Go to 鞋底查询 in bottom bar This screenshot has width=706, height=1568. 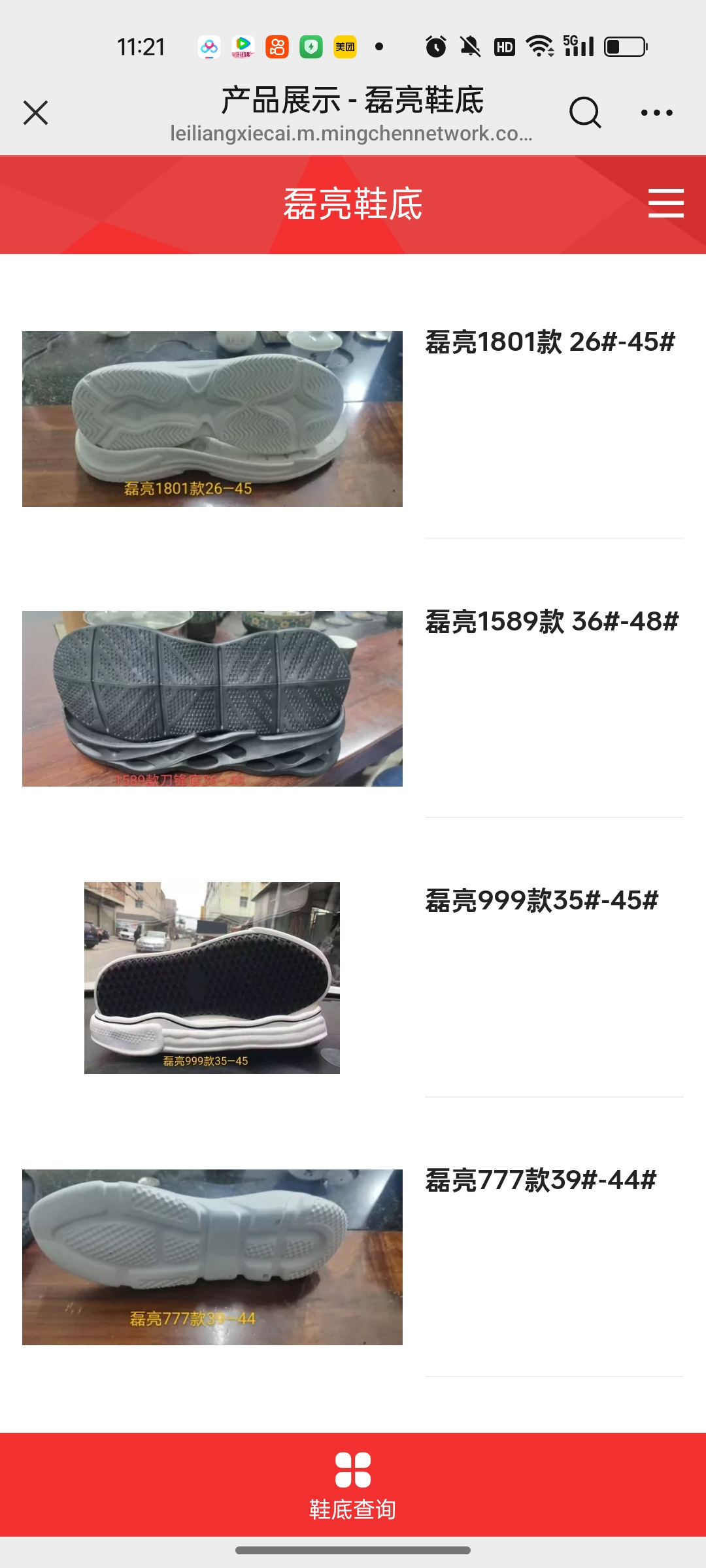point(352,1486)
